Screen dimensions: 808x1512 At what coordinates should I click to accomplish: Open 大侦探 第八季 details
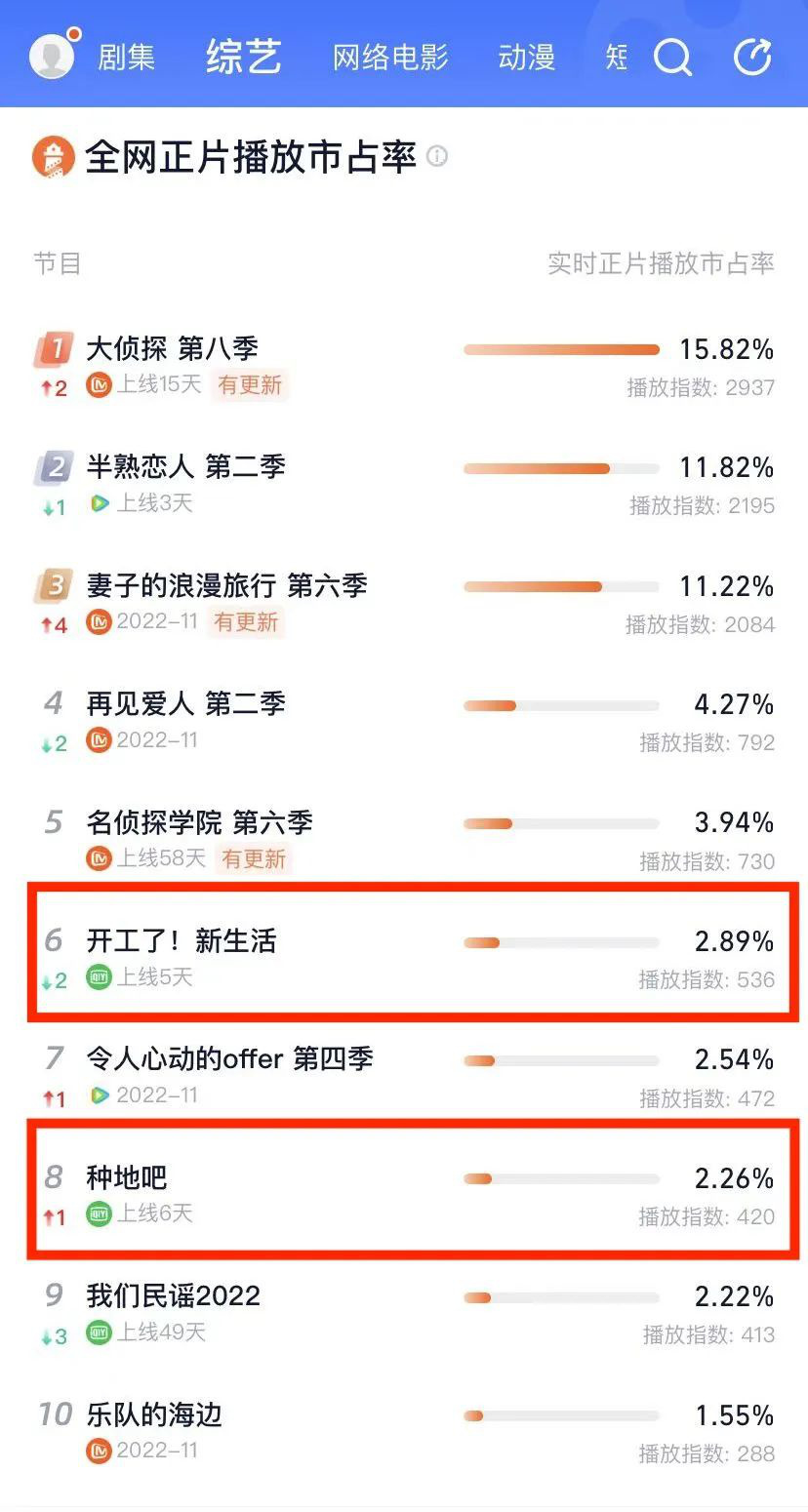click(404, 366)
